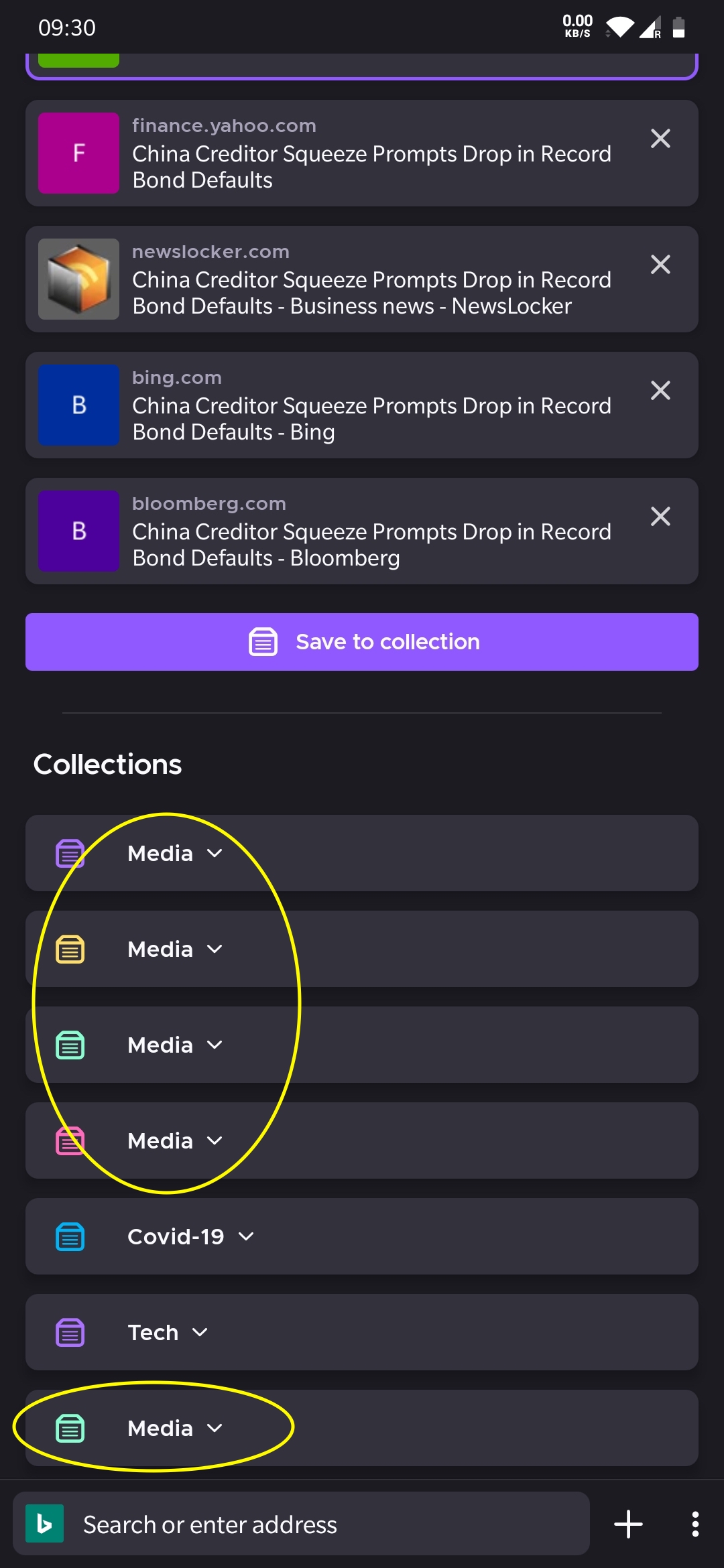Screen dimensions: 724x1568
Task: Close the newslocker.com entry
Action: [x=660, y=265]
